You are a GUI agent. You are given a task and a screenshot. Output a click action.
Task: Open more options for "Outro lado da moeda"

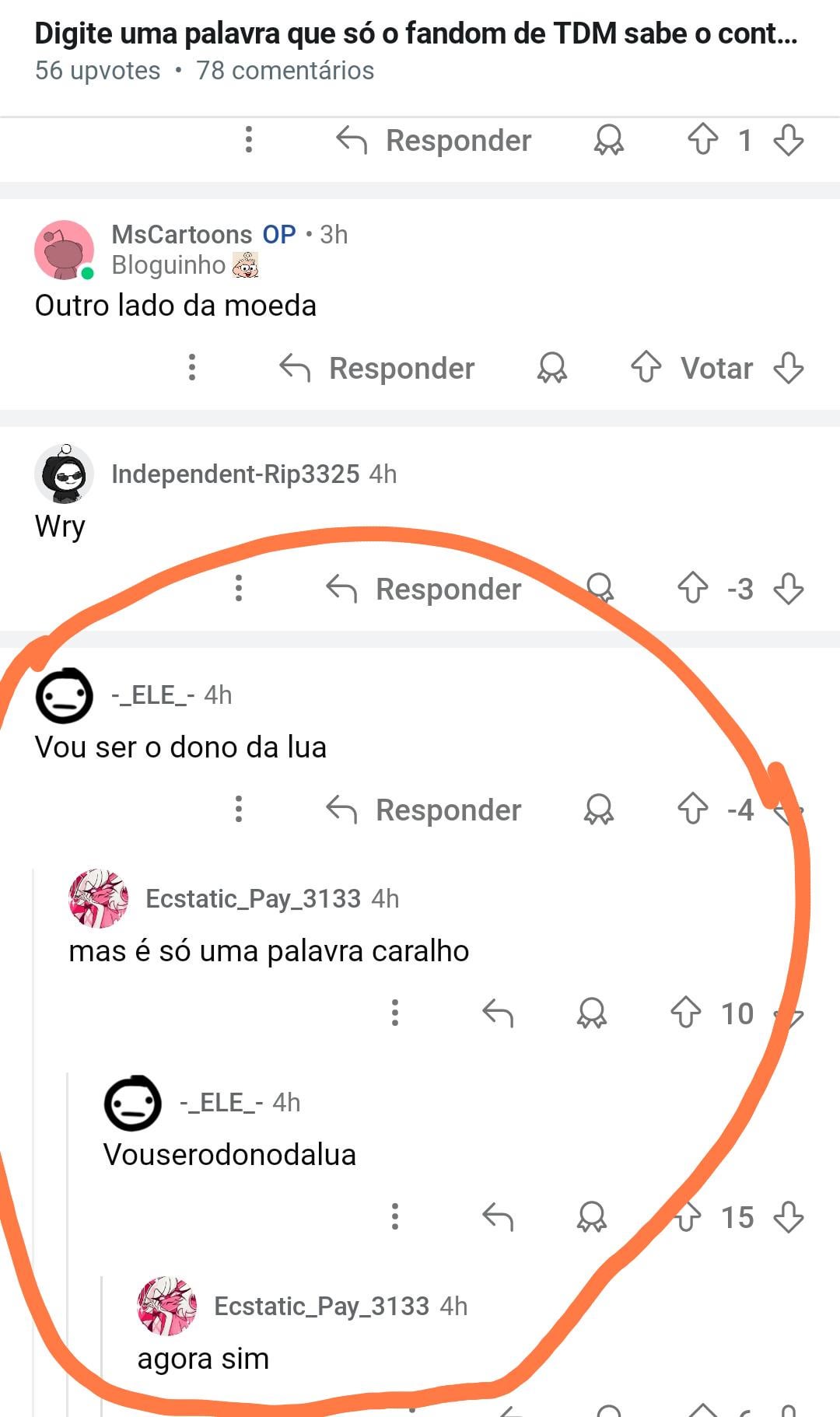(x=192, y=367)
